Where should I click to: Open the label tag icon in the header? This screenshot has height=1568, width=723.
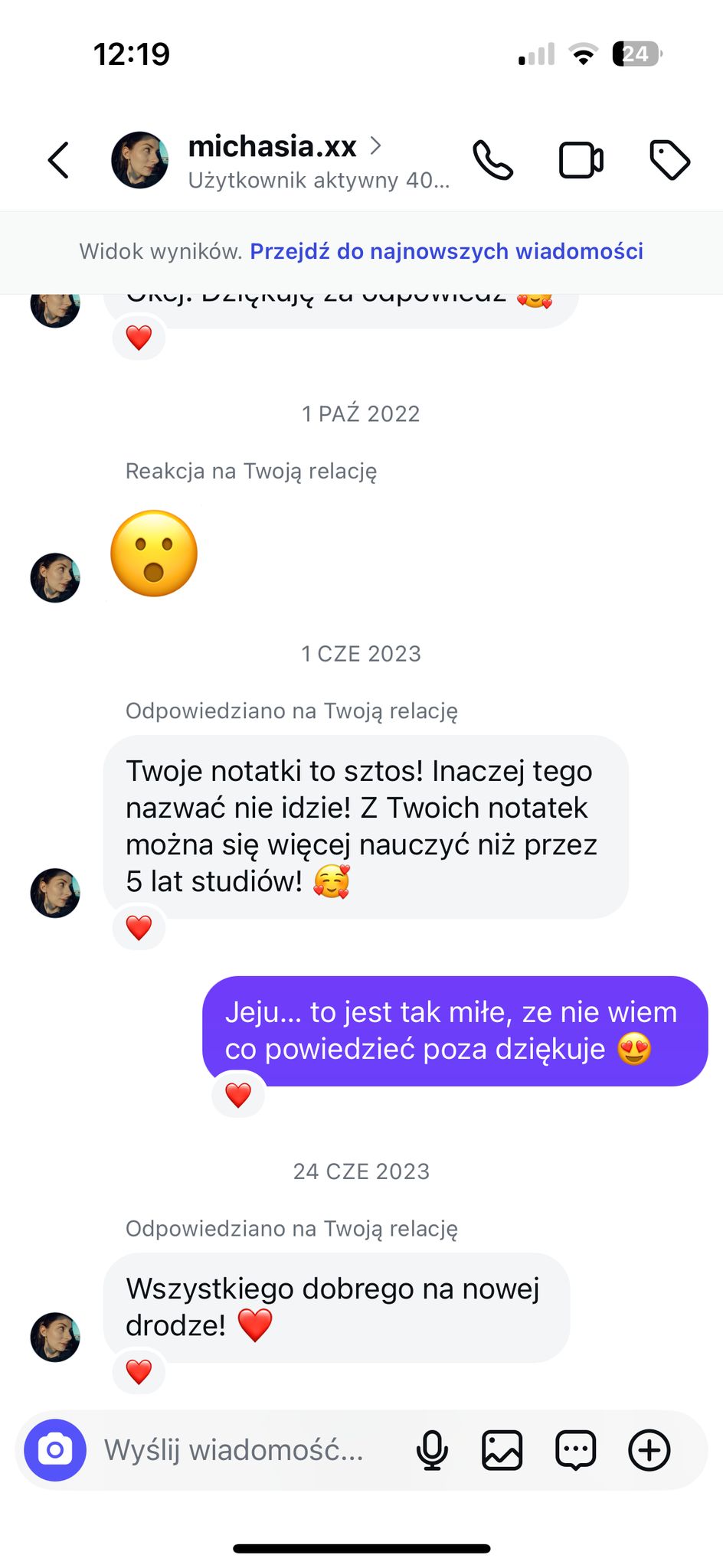[669, 160]
